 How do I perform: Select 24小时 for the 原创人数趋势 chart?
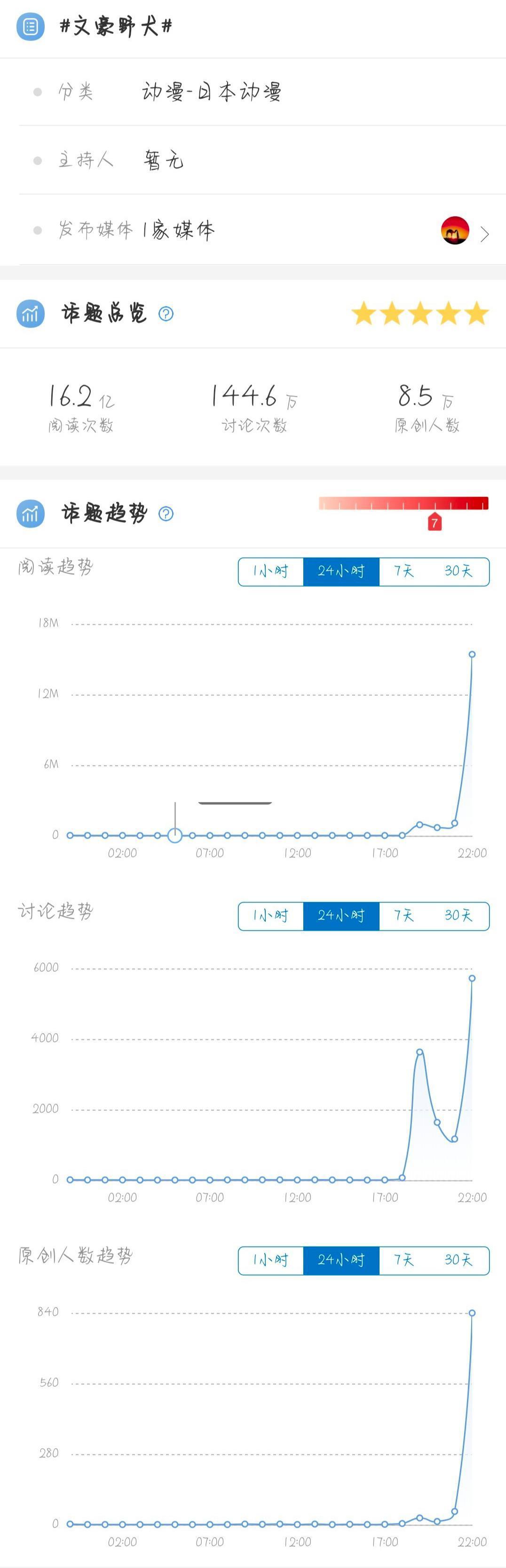[340, 1261]
